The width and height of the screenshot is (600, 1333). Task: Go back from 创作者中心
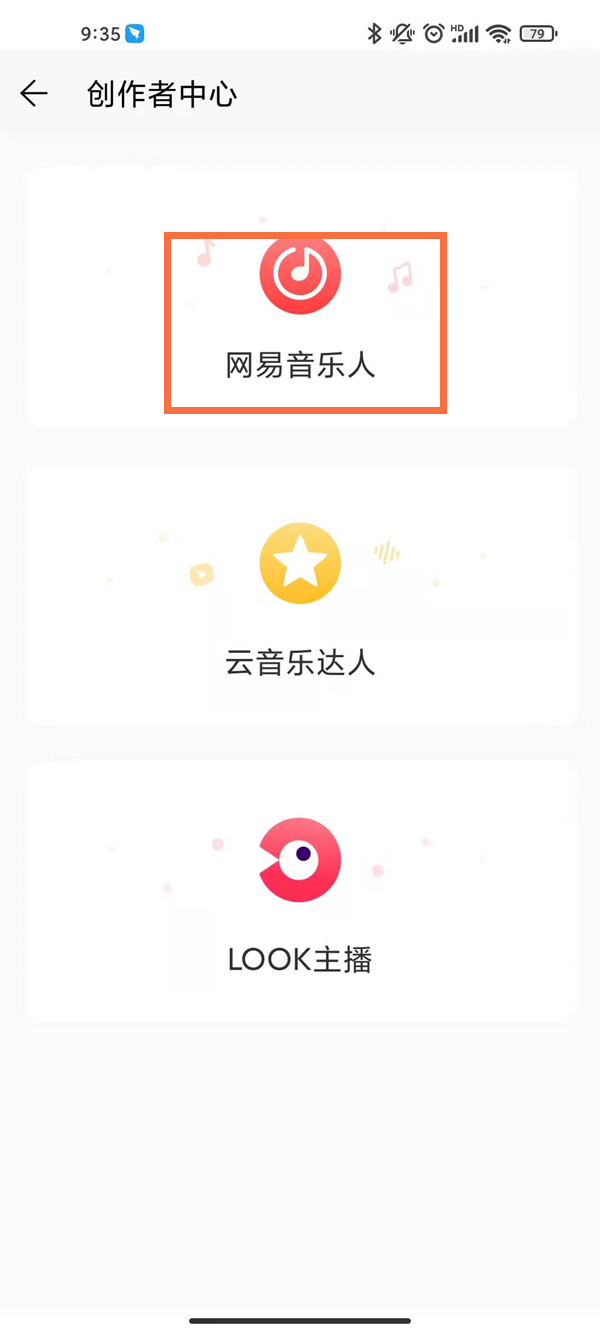34,94
